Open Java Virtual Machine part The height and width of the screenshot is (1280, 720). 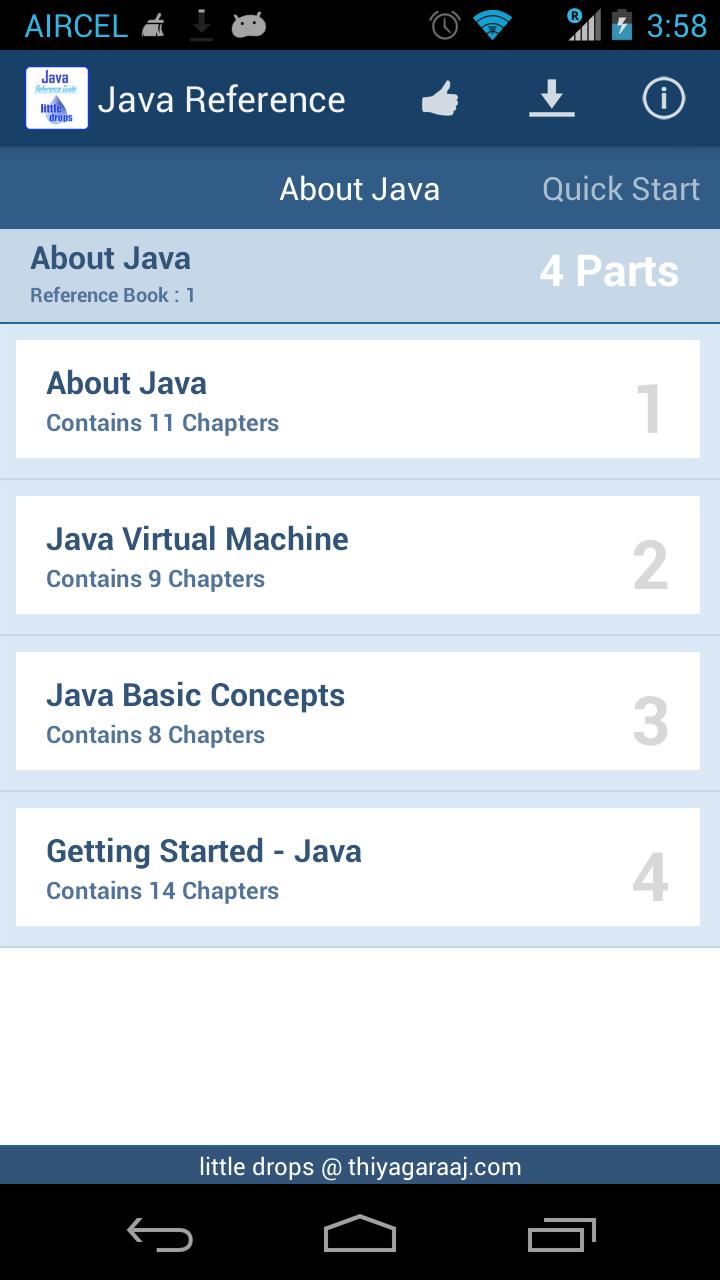(x=358, y=554)
